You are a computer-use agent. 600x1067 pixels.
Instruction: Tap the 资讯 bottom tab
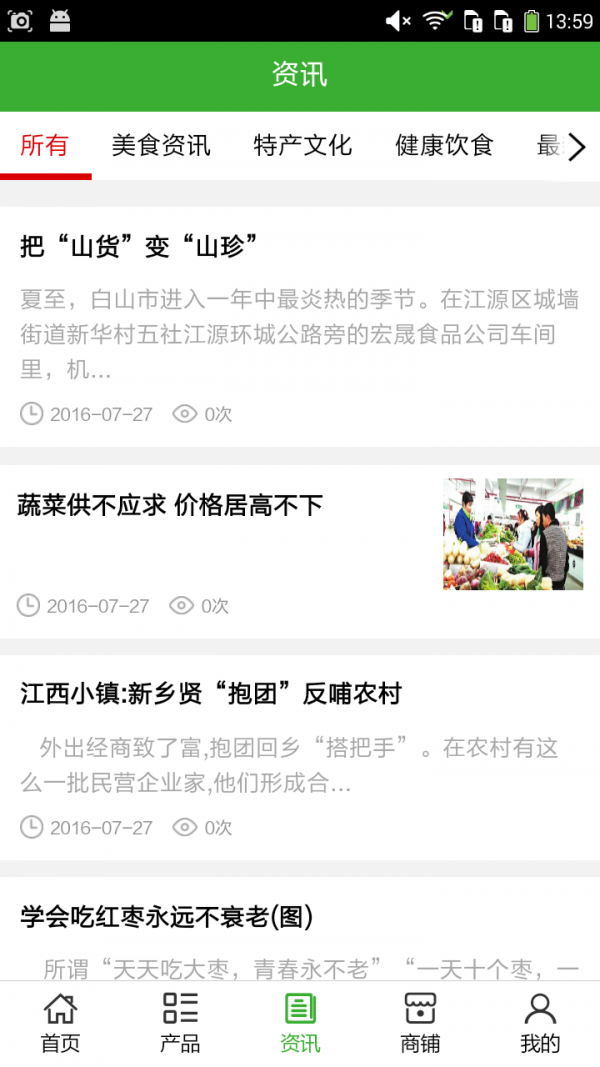[300, 1023]
